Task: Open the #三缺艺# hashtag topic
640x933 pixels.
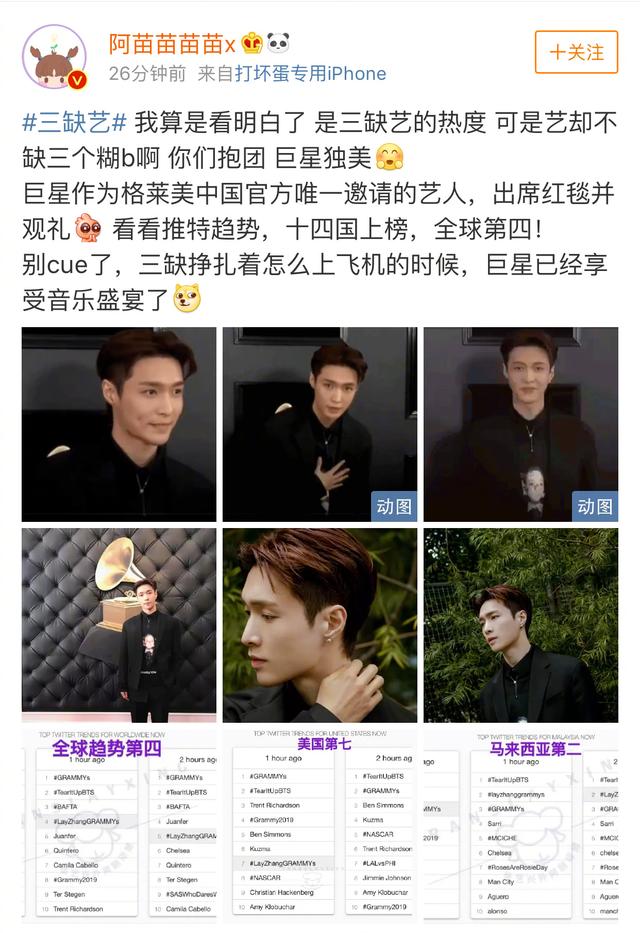Action: [74, 123]
